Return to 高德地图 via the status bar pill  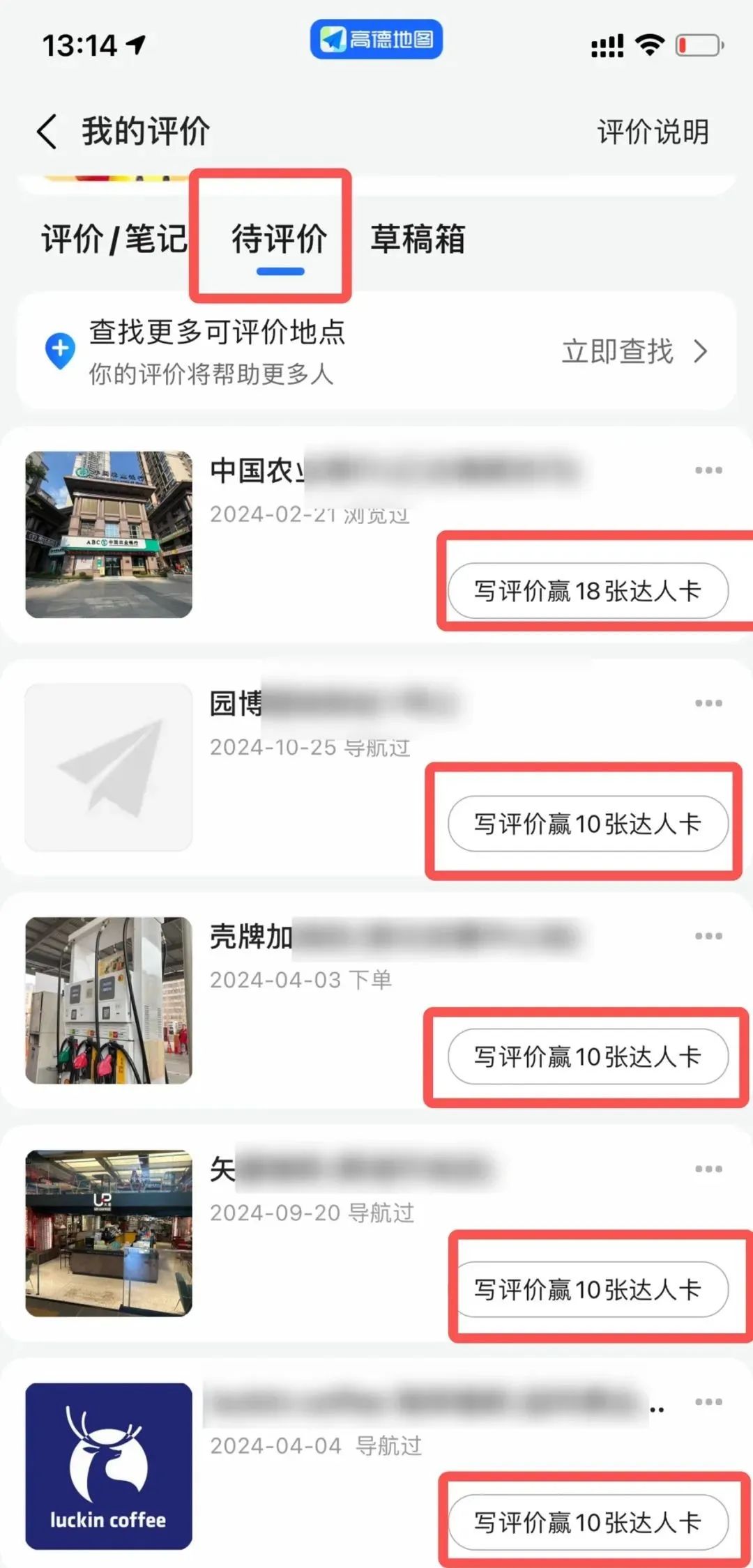[x=376, y=40]
